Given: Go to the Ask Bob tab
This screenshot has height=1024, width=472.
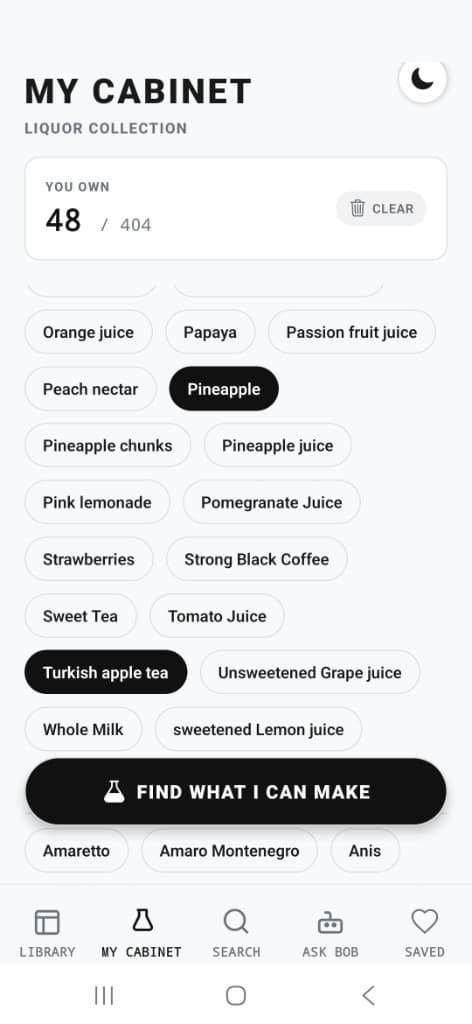Looking at the screenshot, I should tap(330, 933).
